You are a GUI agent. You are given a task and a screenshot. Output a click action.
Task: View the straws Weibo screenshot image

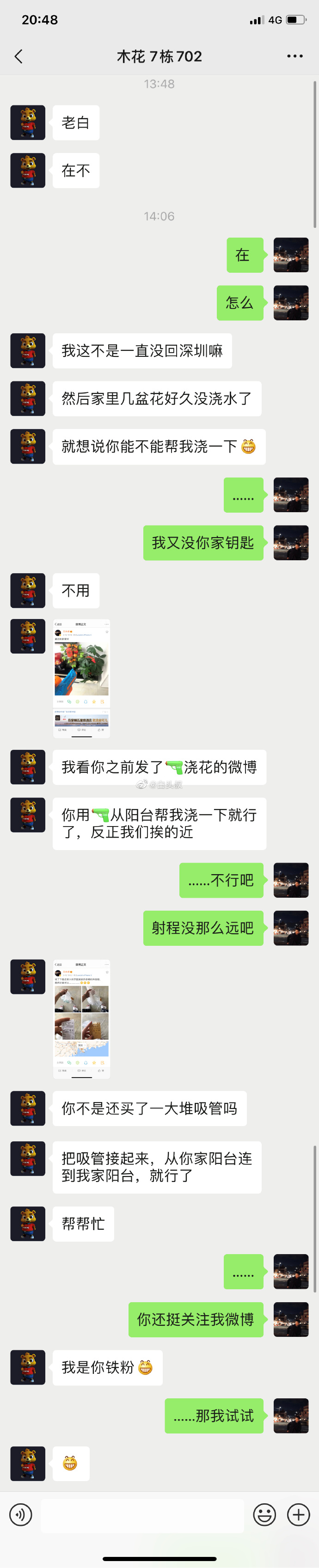(81, 1018)
